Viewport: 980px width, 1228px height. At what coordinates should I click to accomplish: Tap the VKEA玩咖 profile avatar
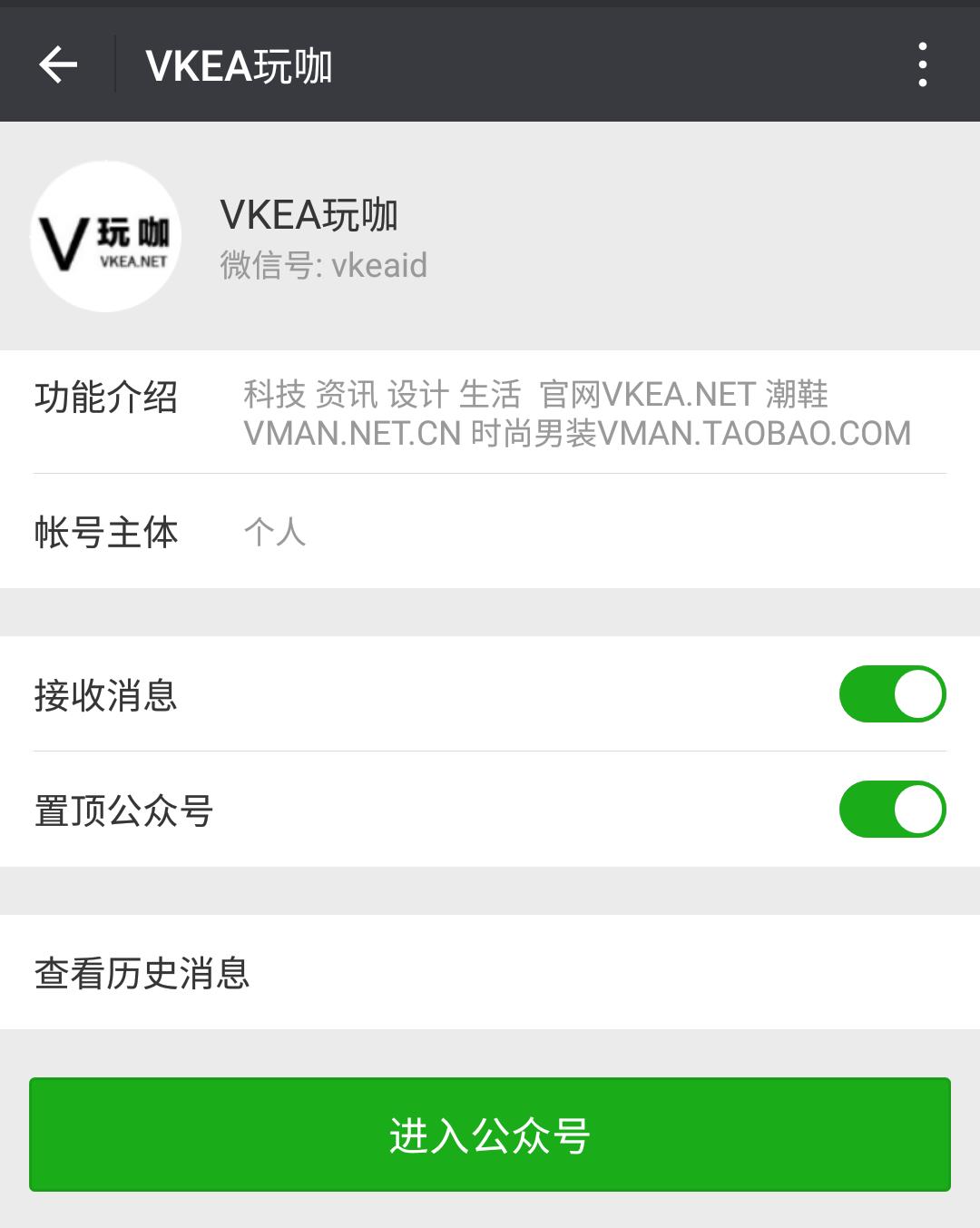104,233
